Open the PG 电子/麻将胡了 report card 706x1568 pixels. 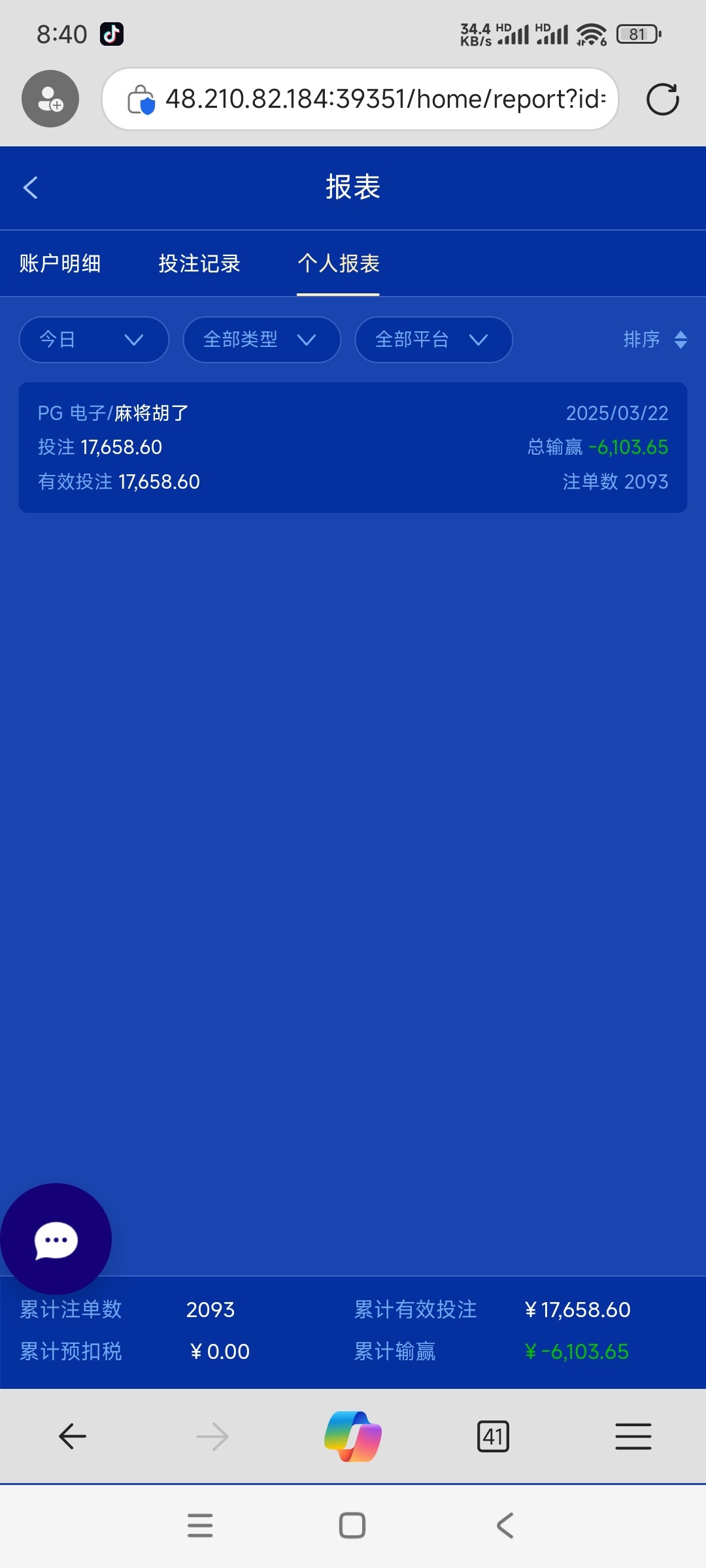click(x=353, y=448)
